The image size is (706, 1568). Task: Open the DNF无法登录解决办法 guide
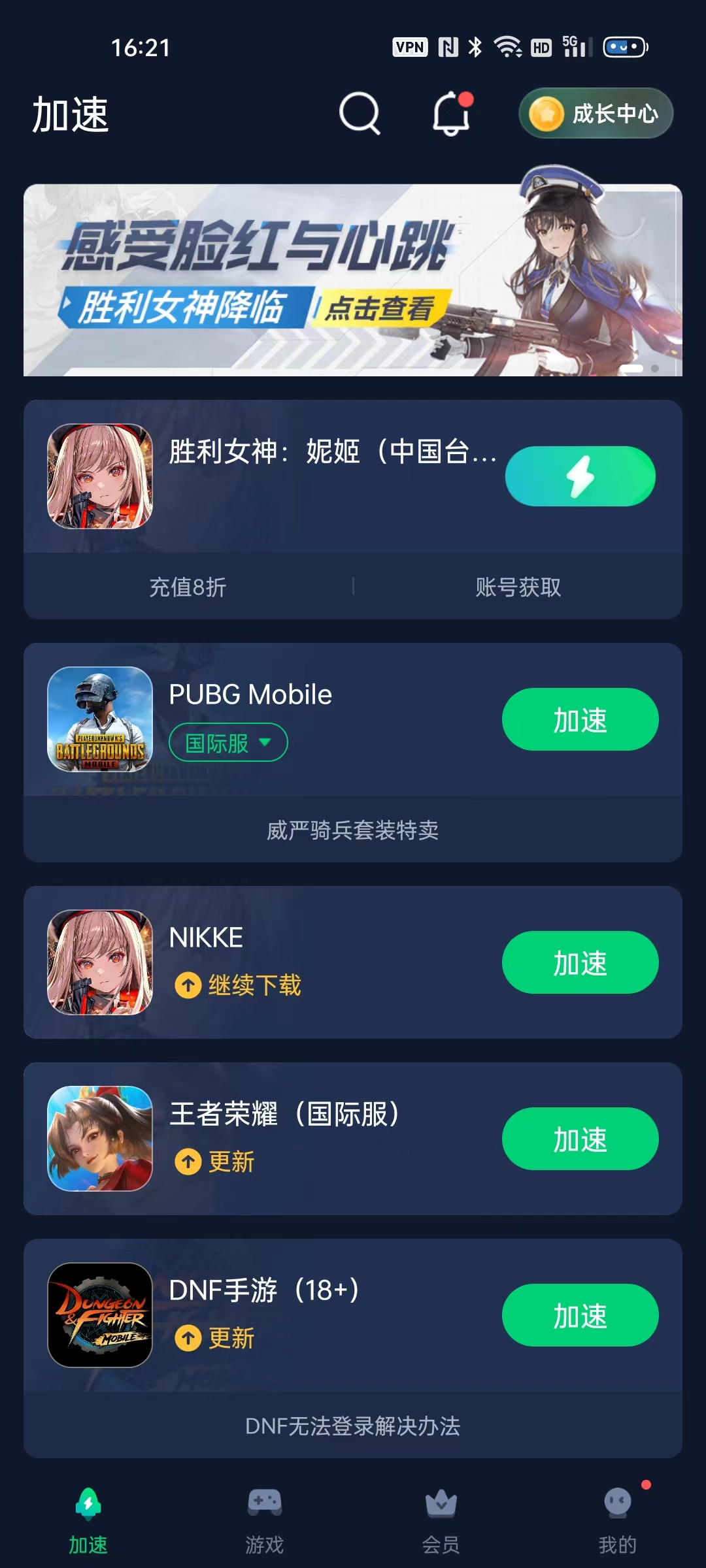353,1426
